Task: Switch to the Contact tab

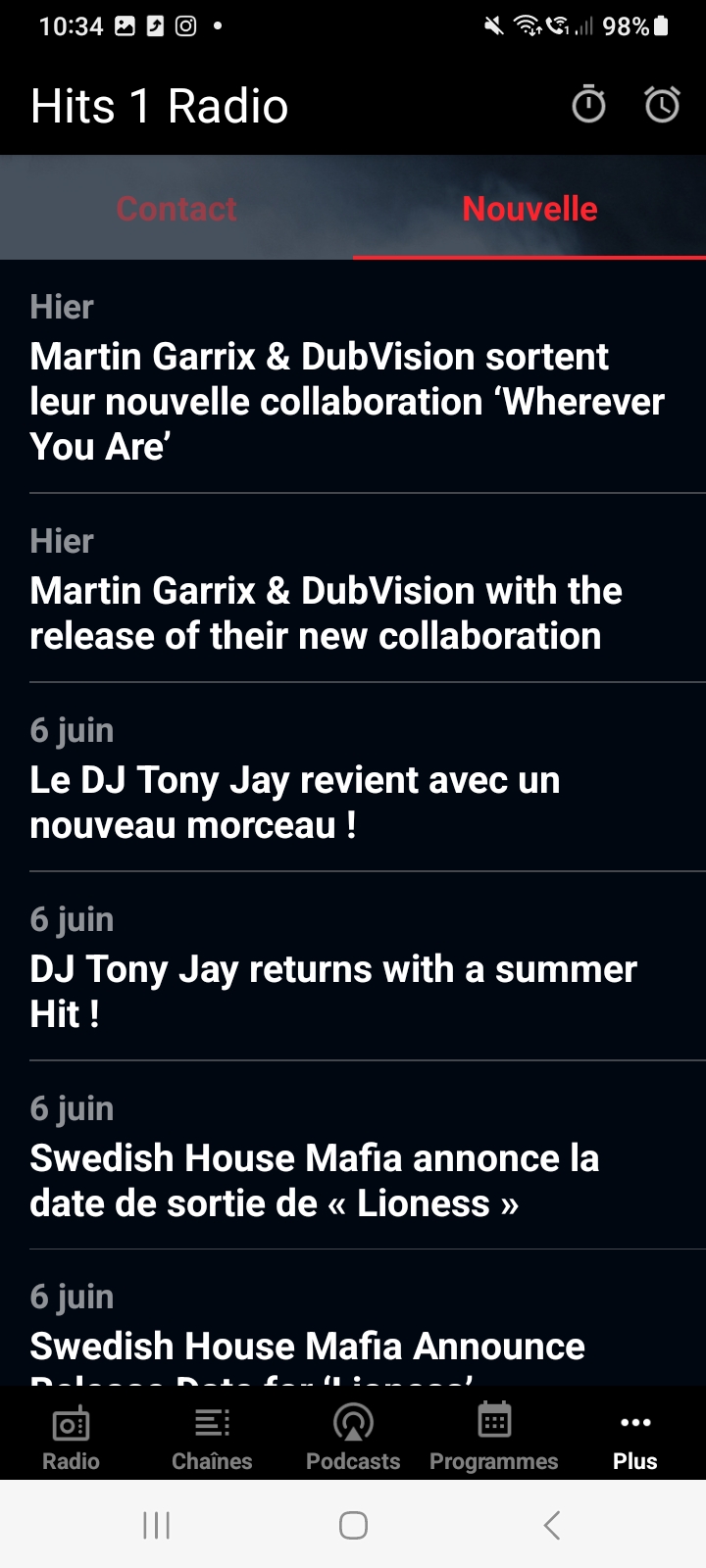Action: point(176,209)
